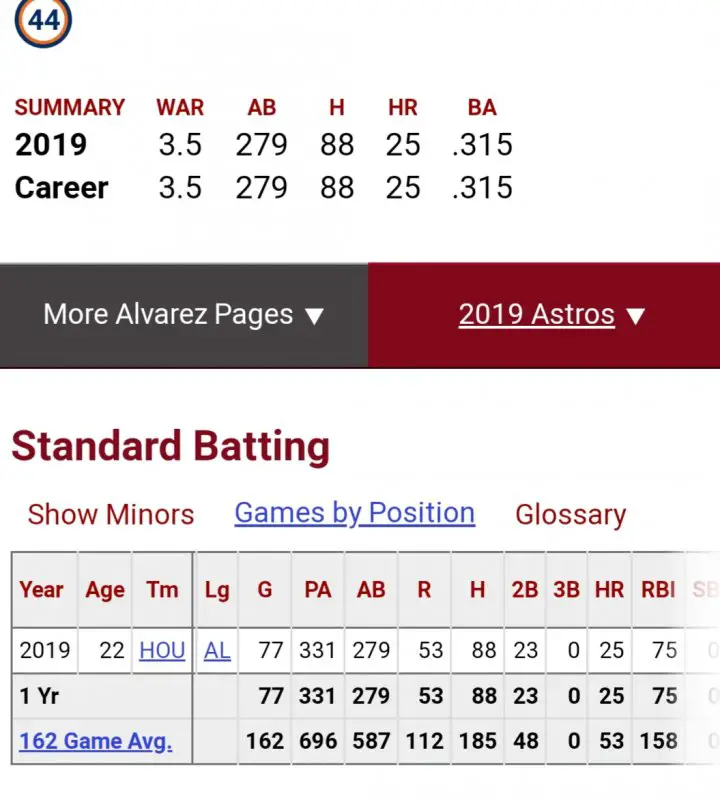Open the AL league link
Screen dimensions: 720x800
[217, 650]
